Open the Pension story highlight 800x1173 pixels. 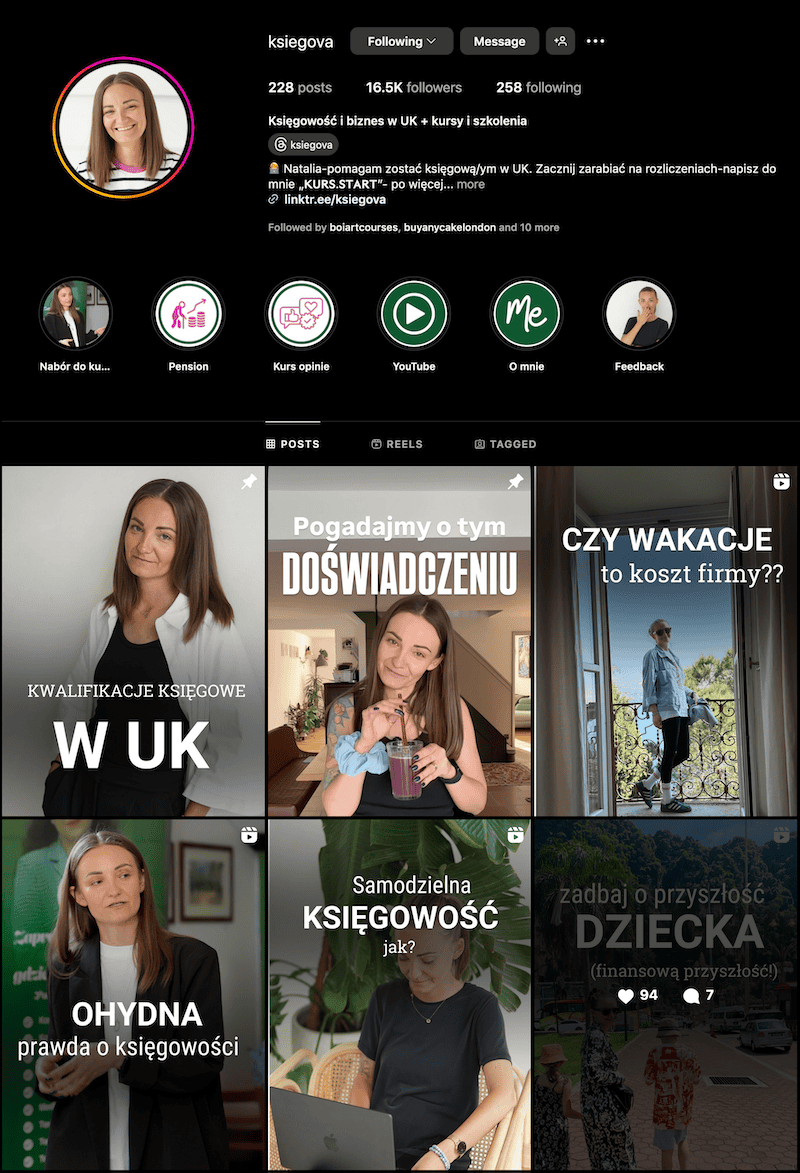pyautogui.click(x=188, y=313)
